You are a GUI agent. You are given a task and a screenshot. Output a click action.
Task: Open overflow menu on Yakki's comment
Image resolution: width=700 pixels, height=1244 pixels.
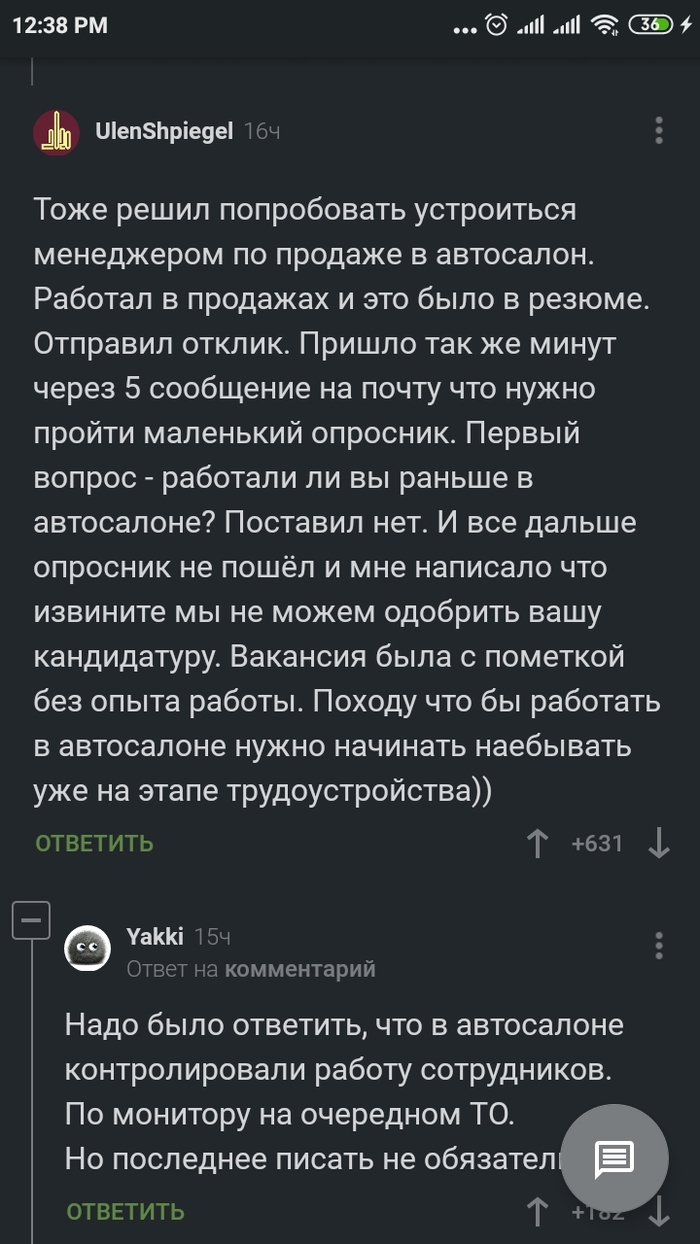pyautogui.click(x=658, y=945)
